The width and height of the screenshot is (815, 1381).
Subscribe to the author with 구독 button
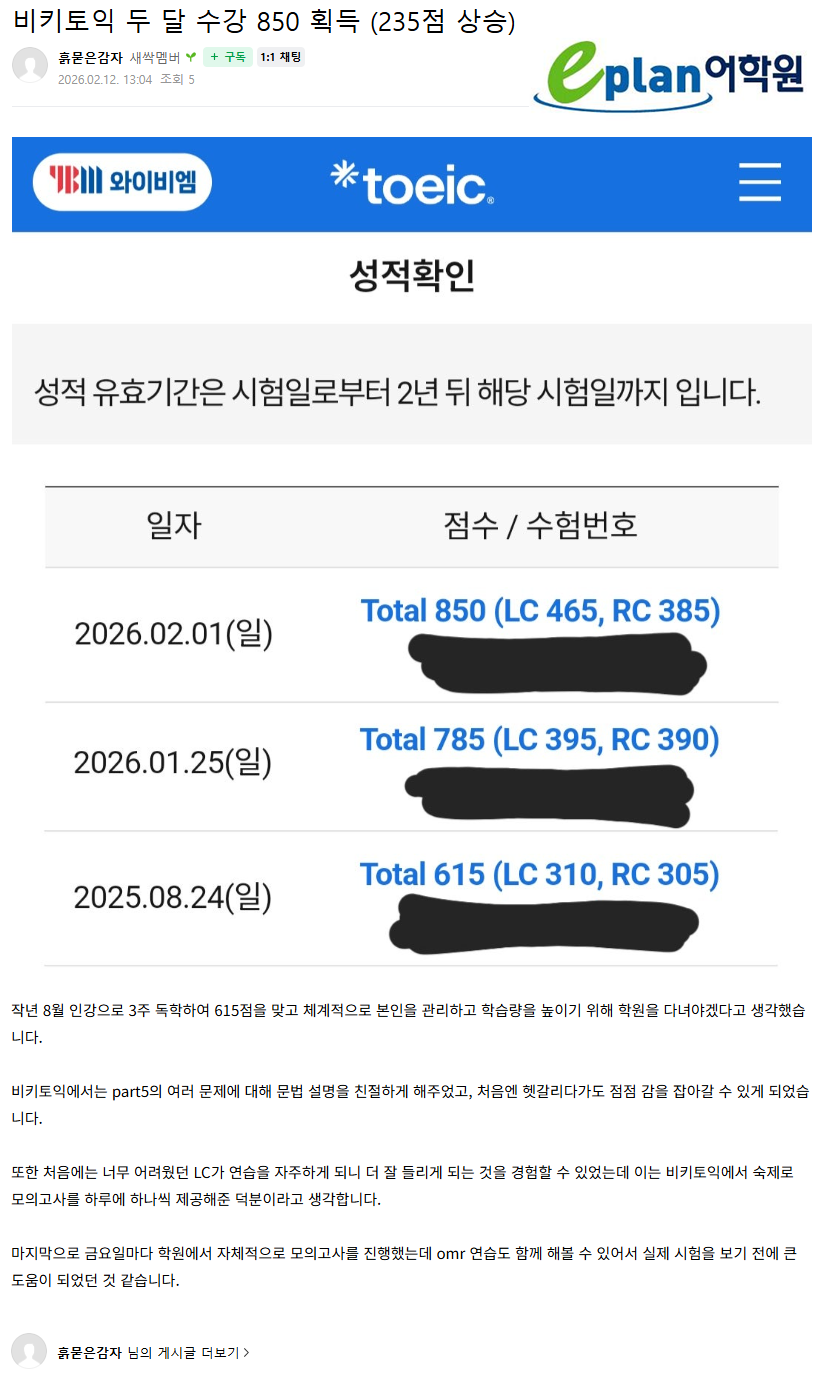pos(227,57)
